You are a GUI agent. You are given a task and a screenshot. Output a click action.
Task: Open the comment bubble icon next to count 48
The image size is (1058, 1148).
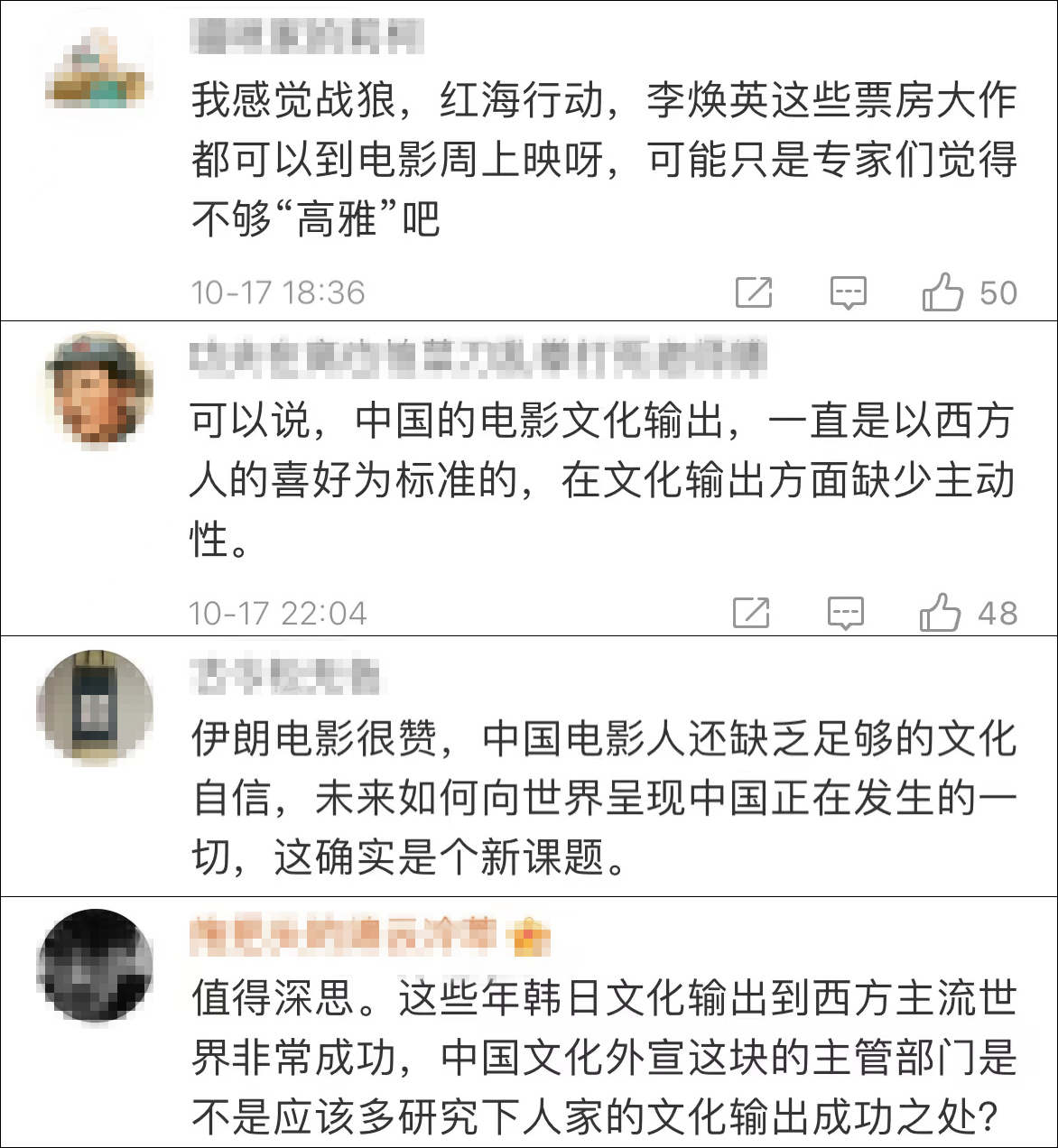[x=846, y=613]
